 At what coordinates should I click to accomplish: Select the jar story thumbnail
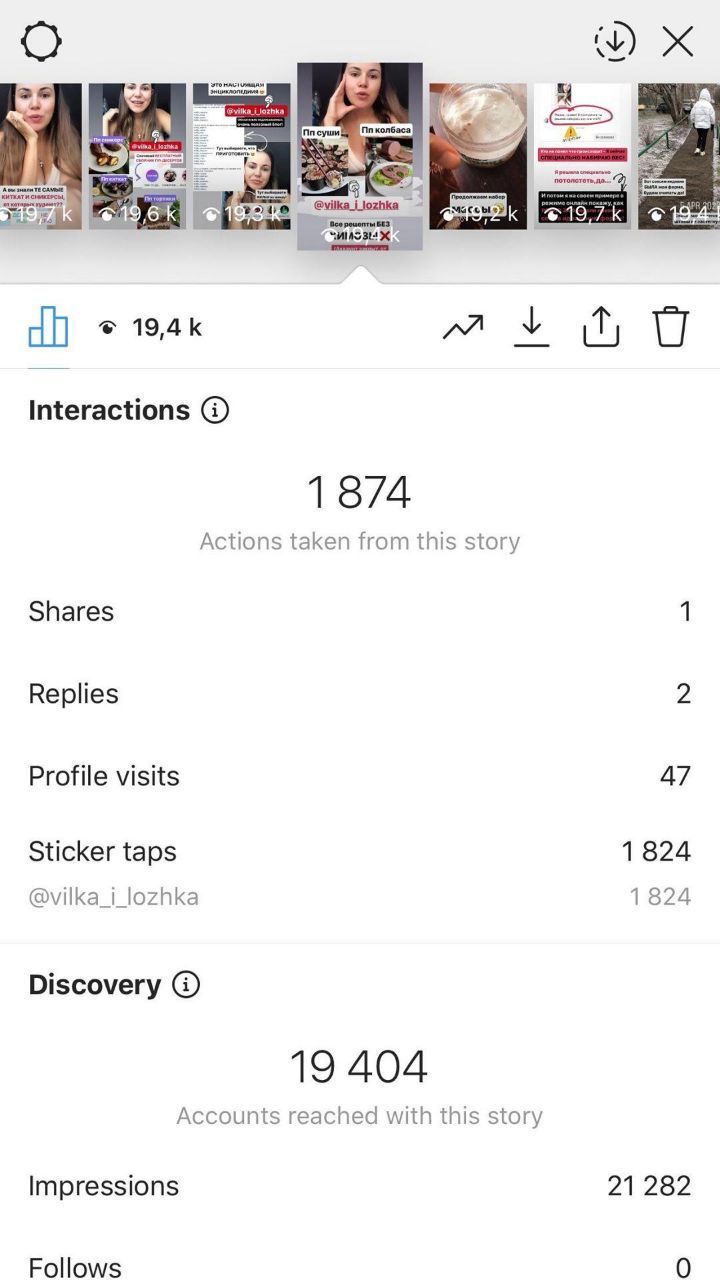pyautogui.click(x=478, y=156)
